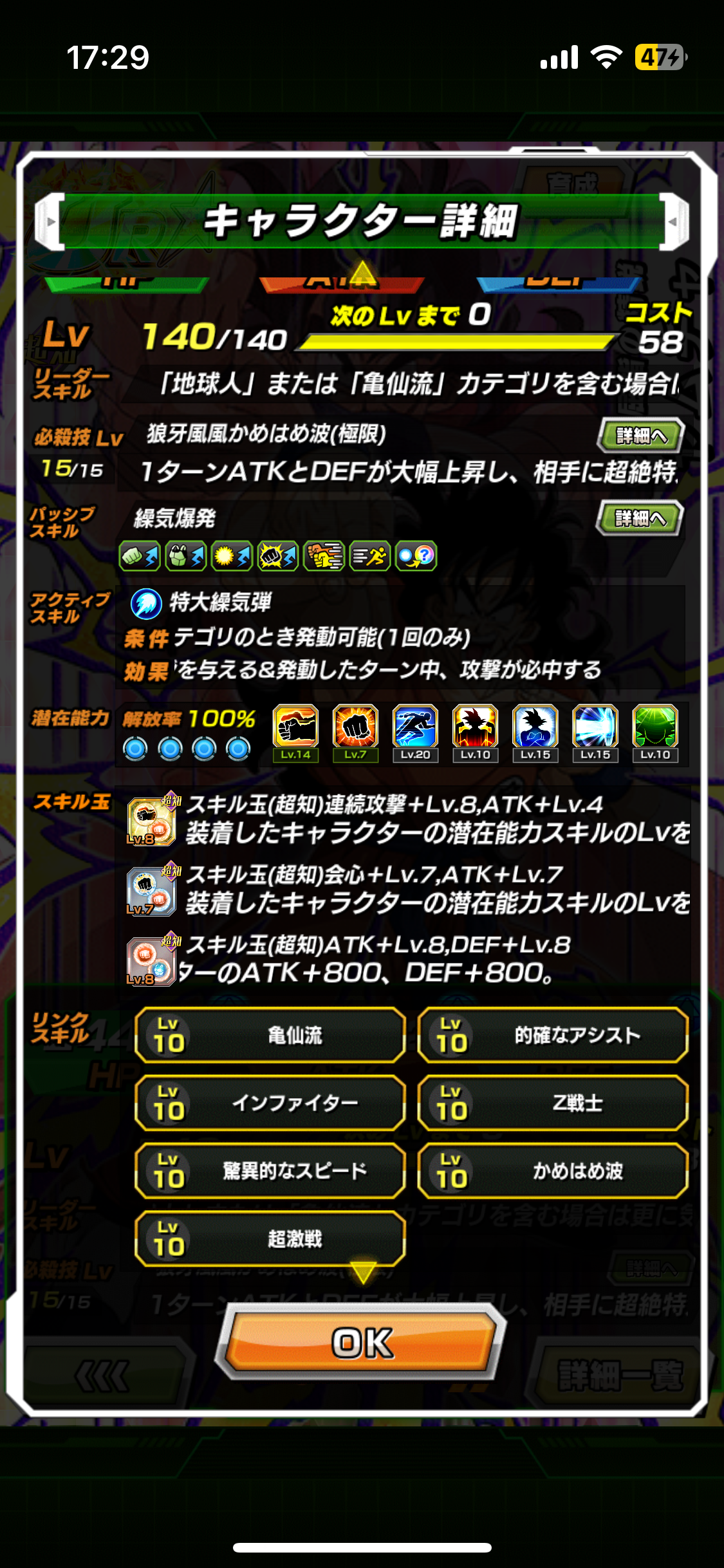The height and width of the screenshot is (1568, 724).
Task: Open 詳細へ for the super attack
Action: coord(640,436)
